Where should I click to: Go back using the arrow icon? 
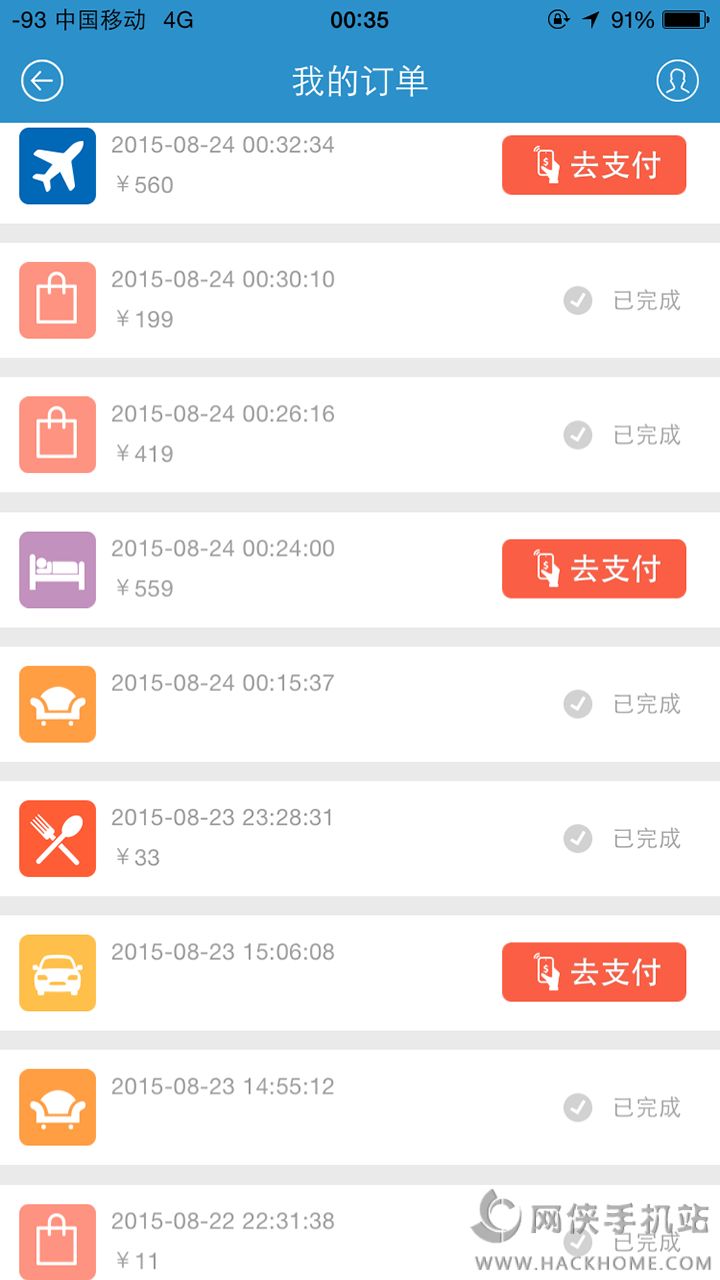coord(42,81)
